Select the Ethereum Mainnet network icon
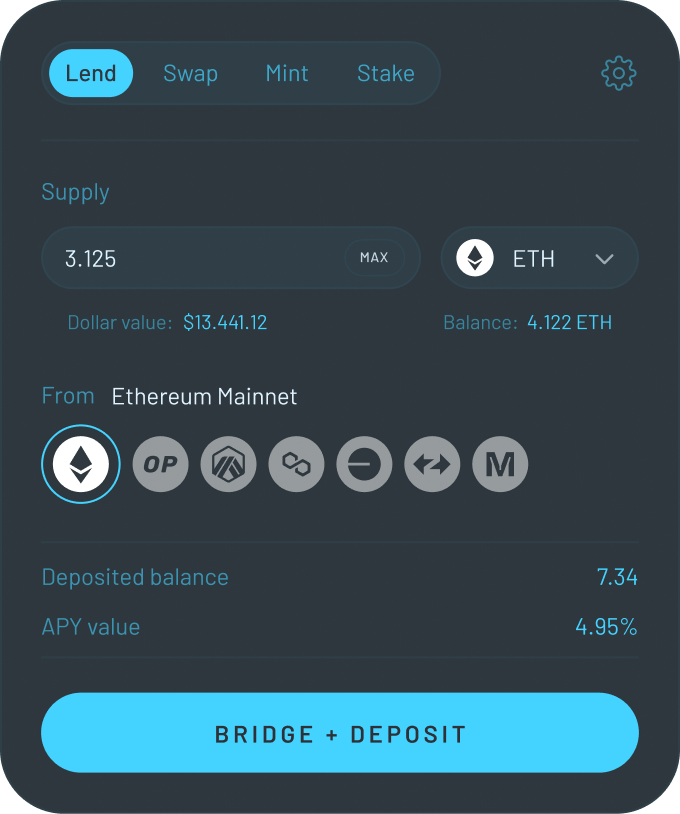Image resolution: width=680 pixels, height=814 pixels. click(81, 464)
